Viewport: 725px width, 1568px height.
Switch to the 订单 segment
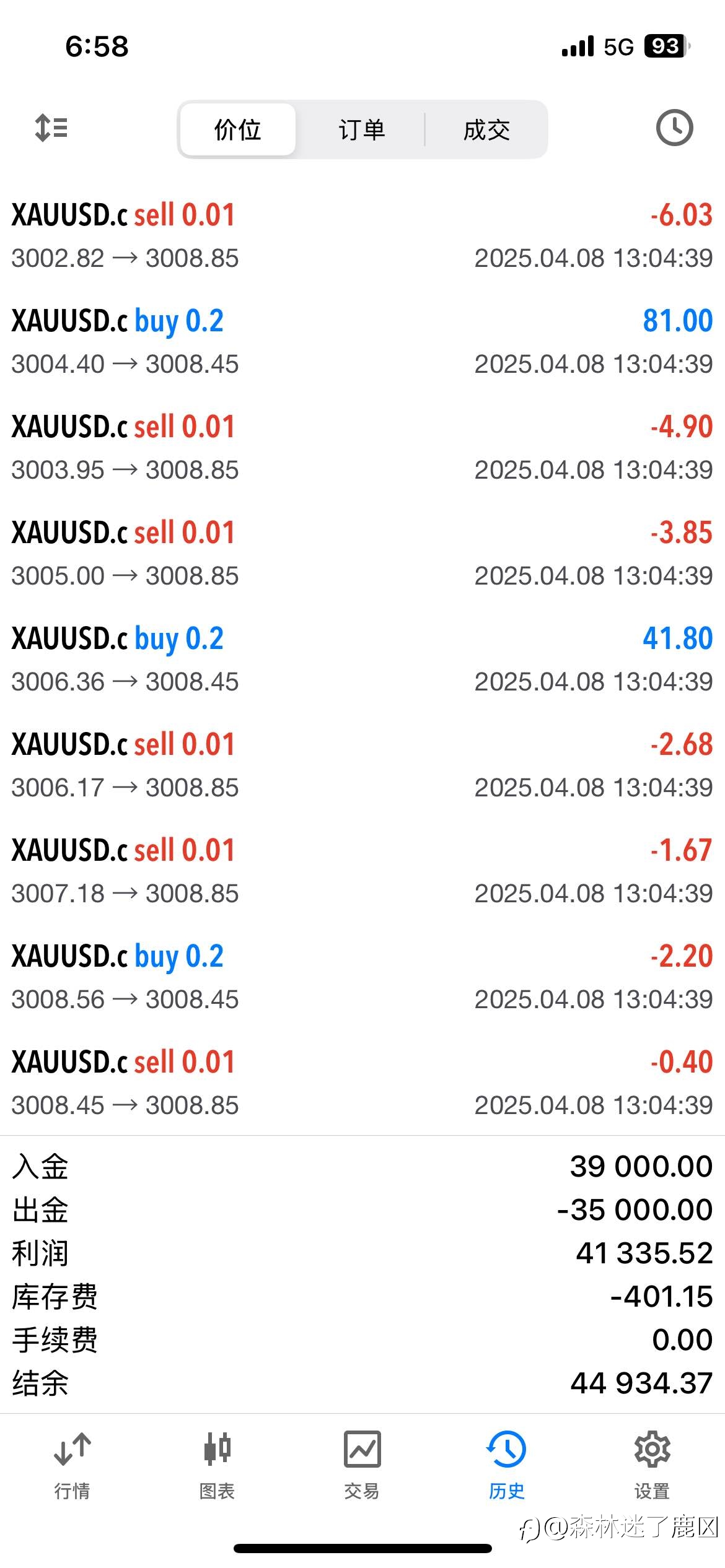coord(362,129)
